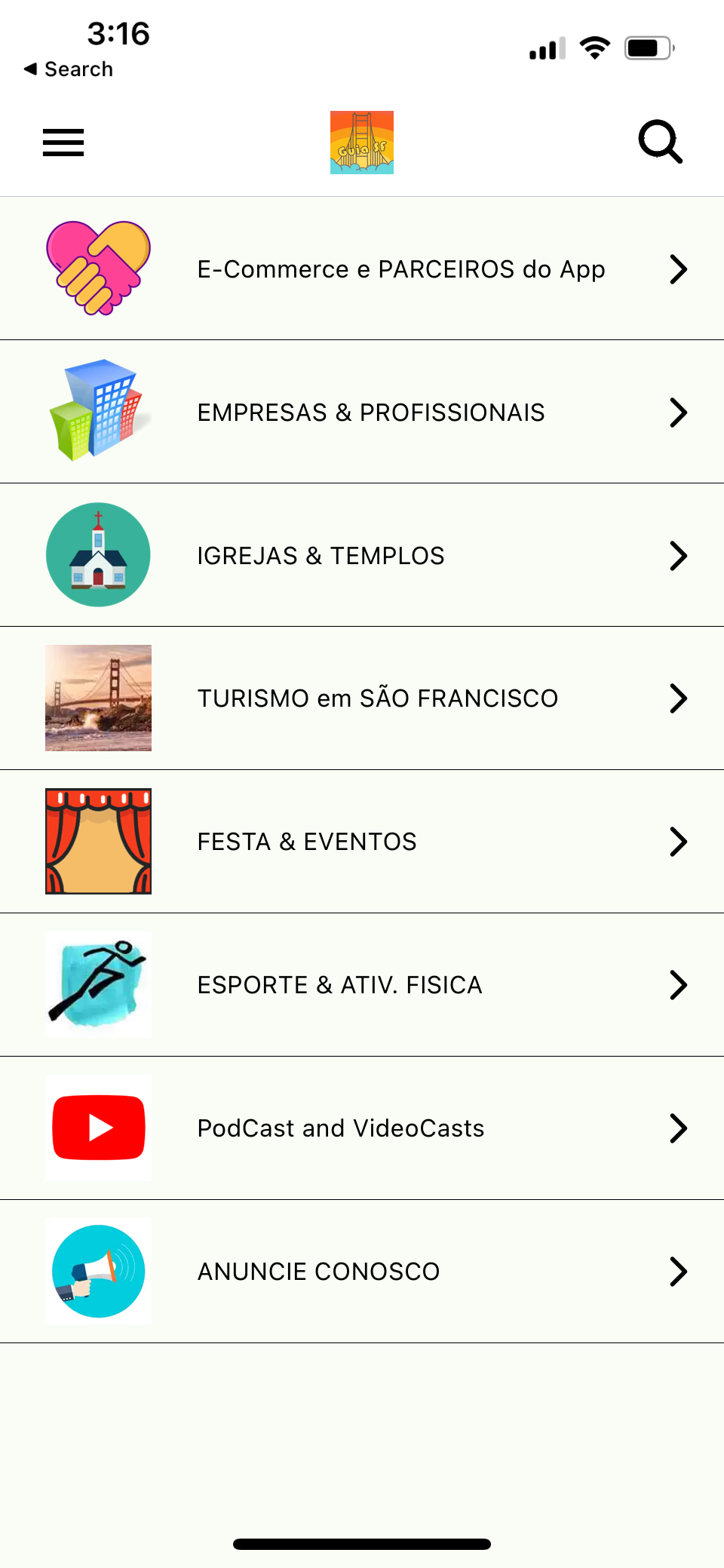
Task: Select the running figure icon for Esporte
Action: click(x=98, y=984)
